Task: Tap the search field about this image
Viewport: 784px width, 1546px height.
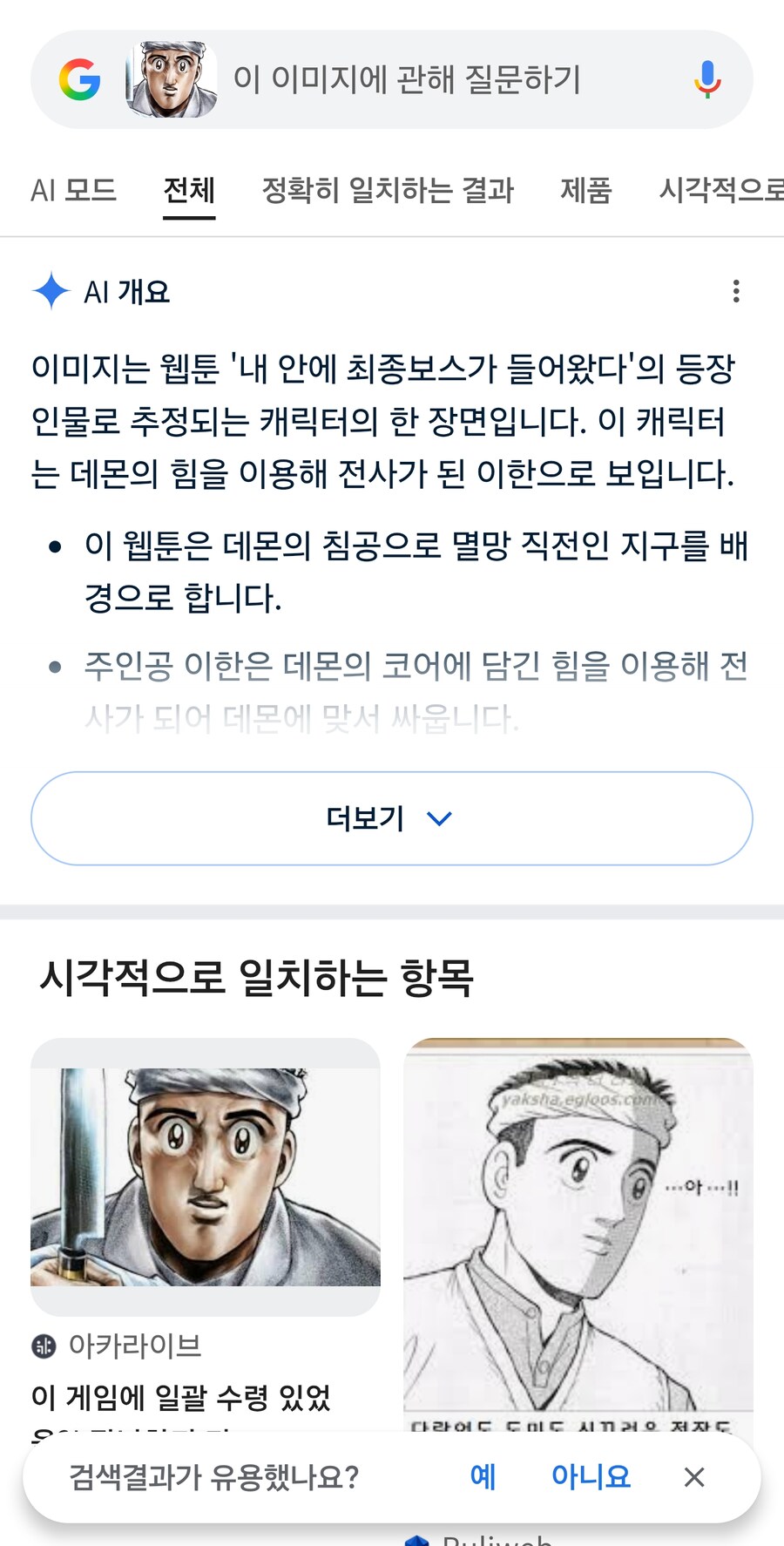Action: [x=406, y=79]
